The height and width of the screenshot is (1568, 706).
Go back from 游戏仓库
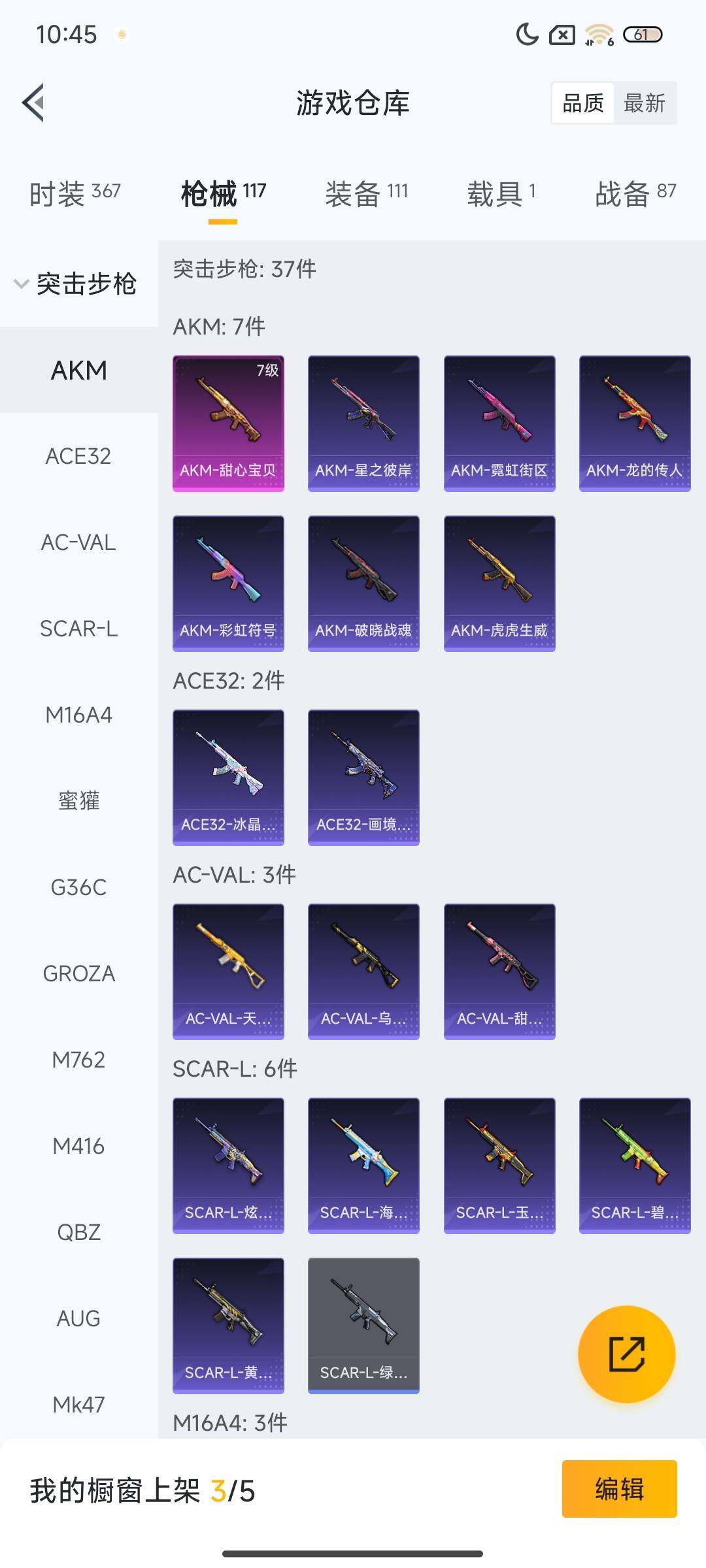(x=34, y=103)
